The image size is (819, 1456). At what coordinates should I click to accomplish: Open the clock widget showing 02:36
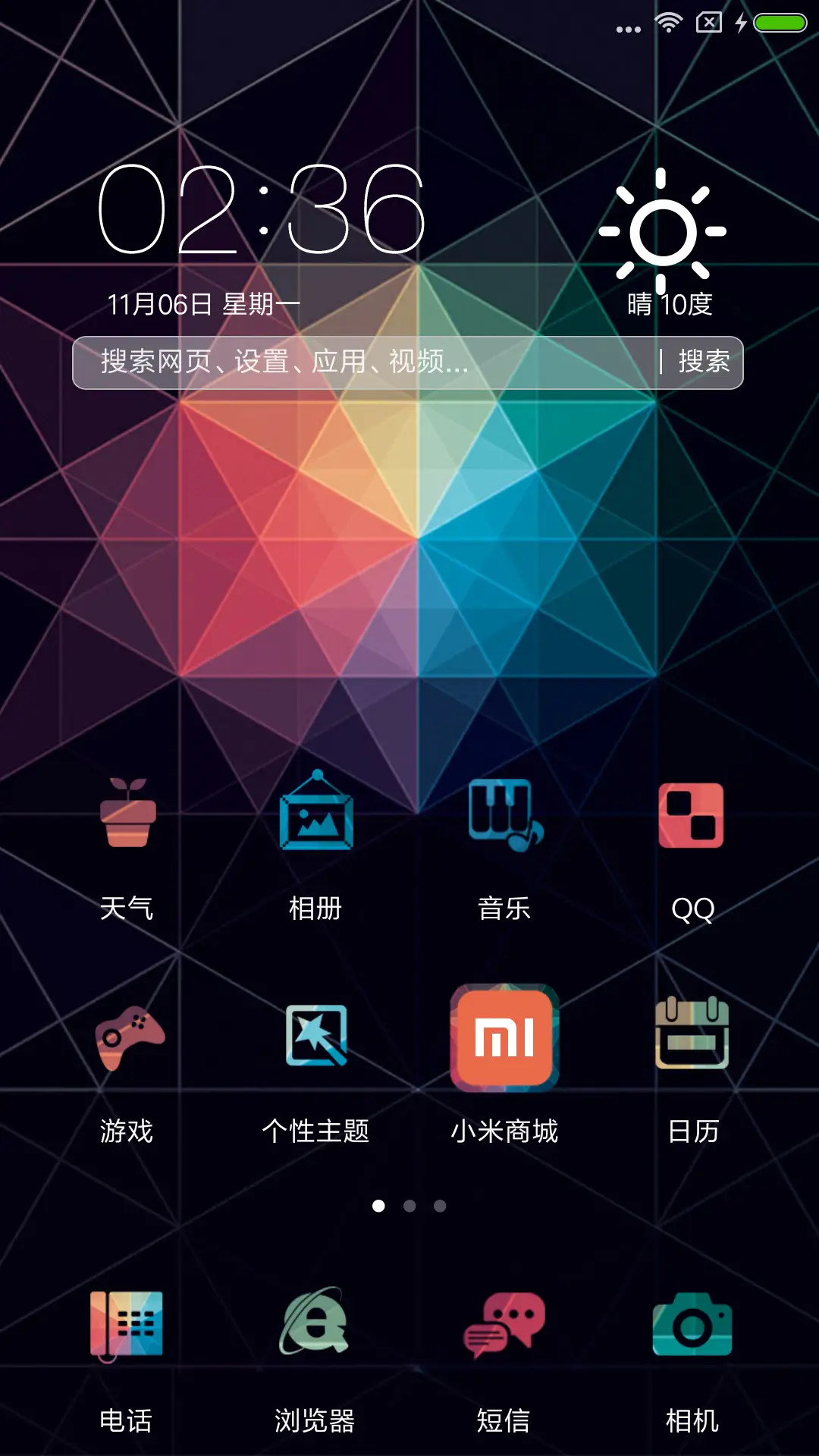262,210
